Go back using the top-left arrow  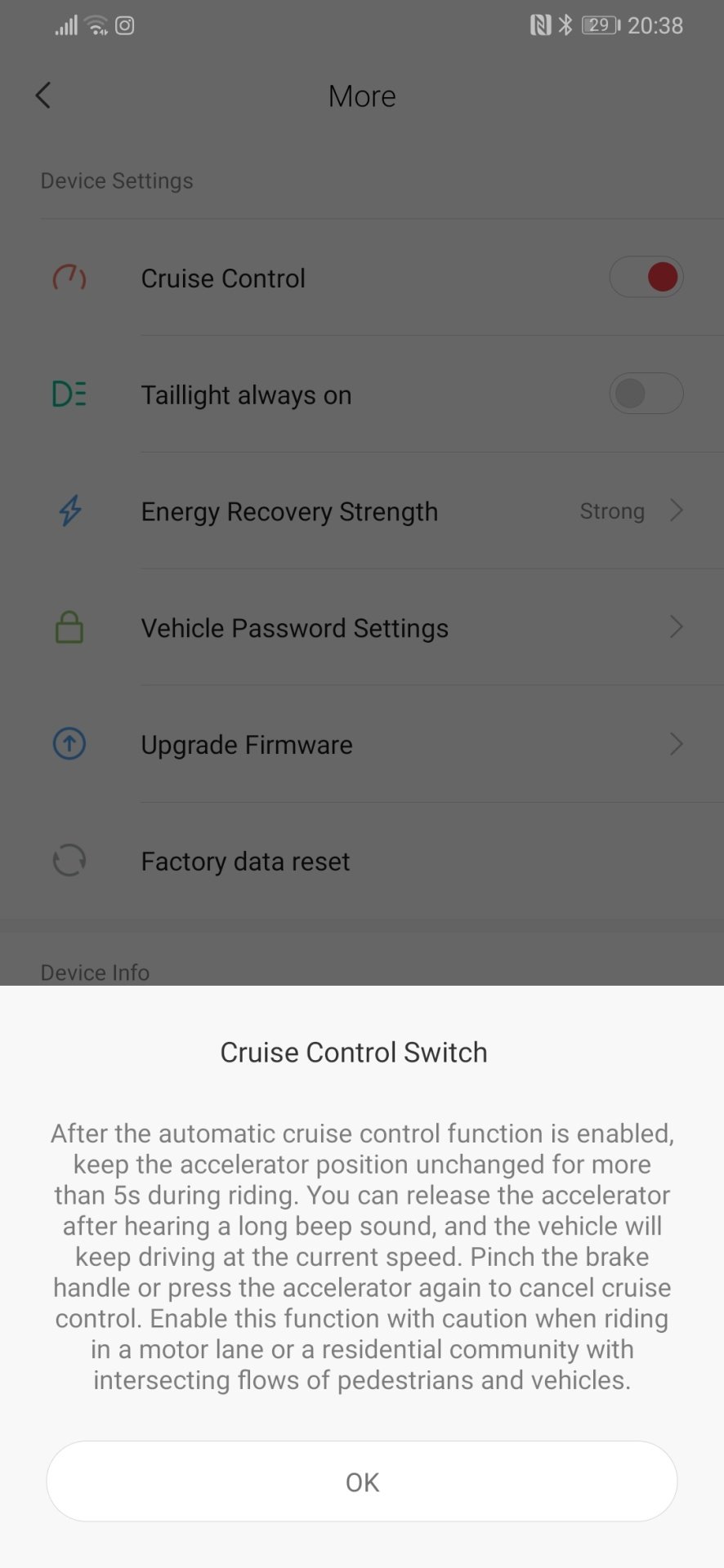[x=43, y=96]
